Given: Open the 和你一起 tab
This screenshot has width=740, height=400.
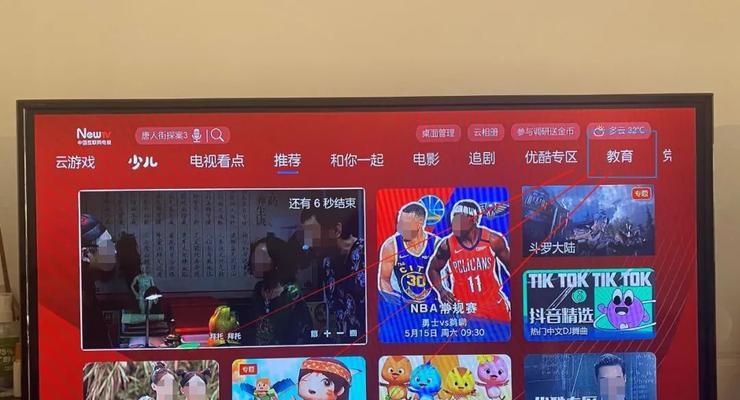Looking at the screenshot, I should coord(357,160).
